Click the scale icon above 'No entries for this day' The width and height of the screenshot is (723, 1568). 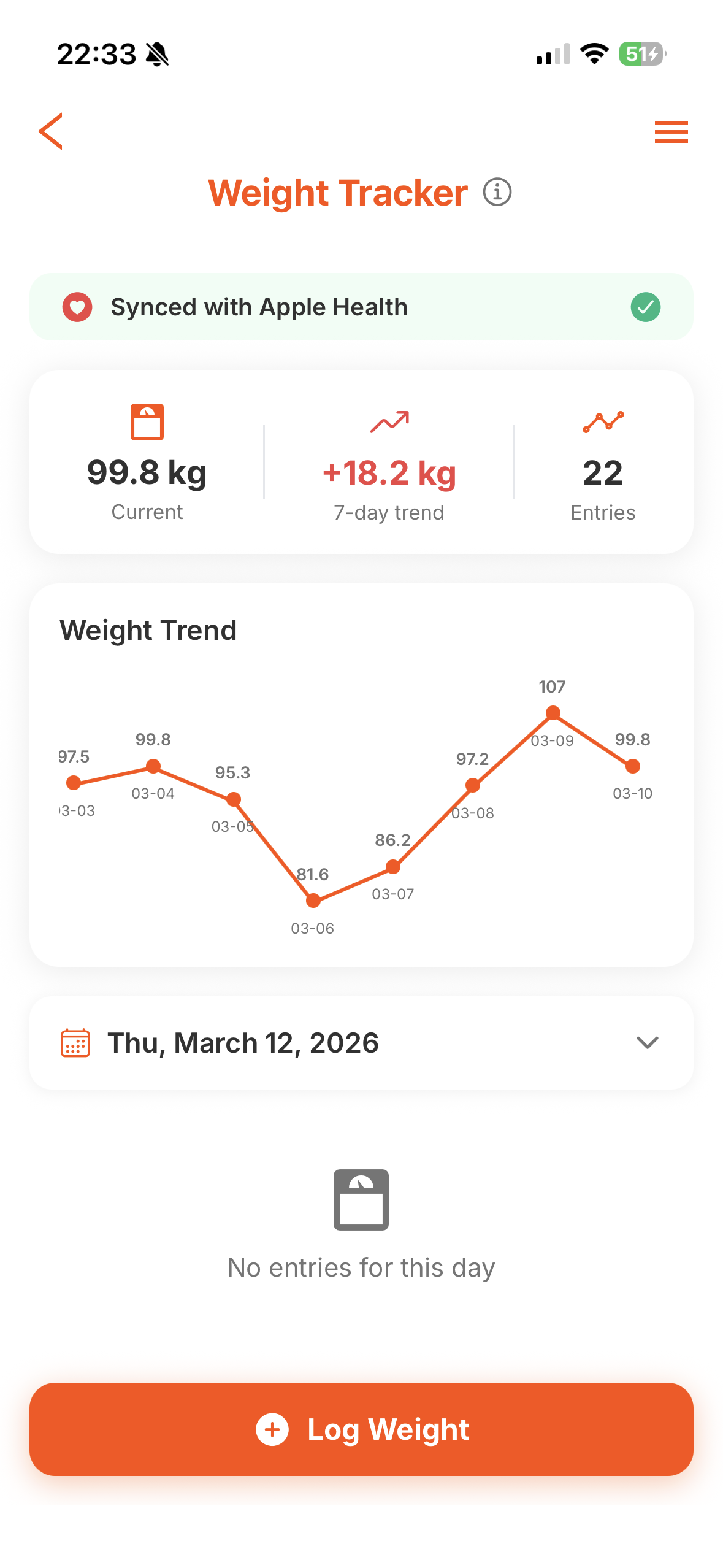pyautogui.click(x=361, y=1199)
